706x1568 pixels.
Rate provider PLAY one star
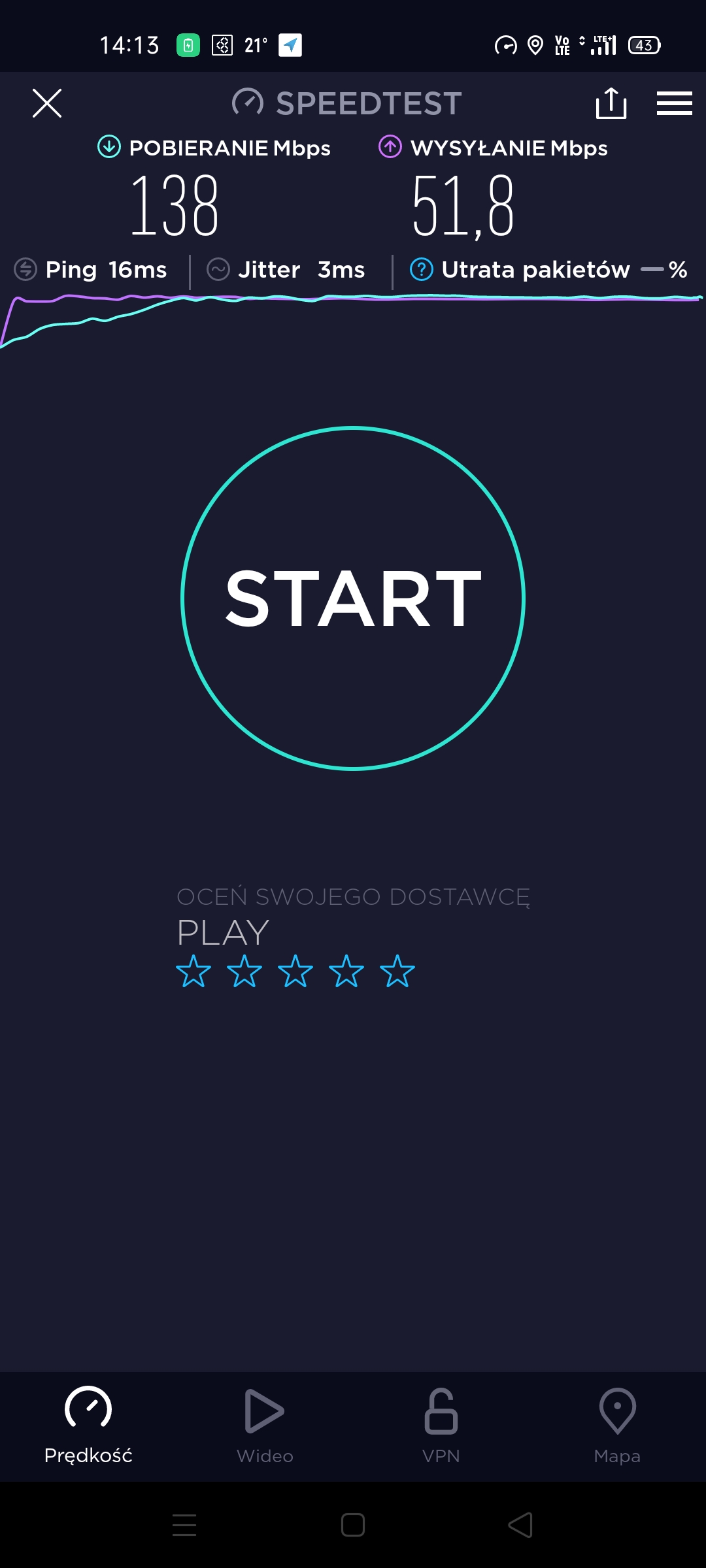(x=193, y=971)
